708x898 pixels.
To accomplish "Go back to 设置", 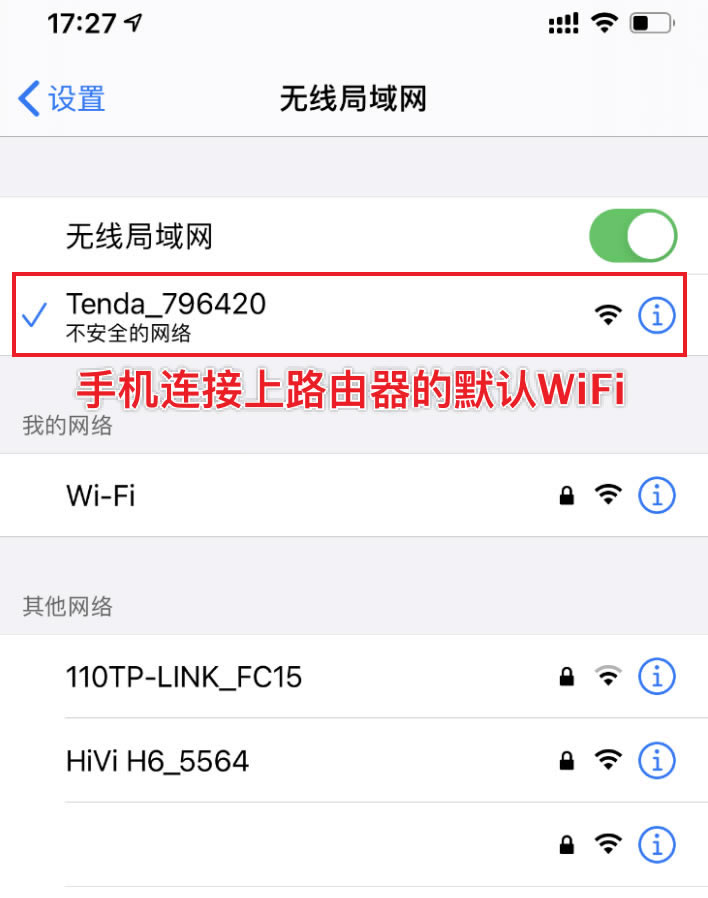I will pos(62,98).
